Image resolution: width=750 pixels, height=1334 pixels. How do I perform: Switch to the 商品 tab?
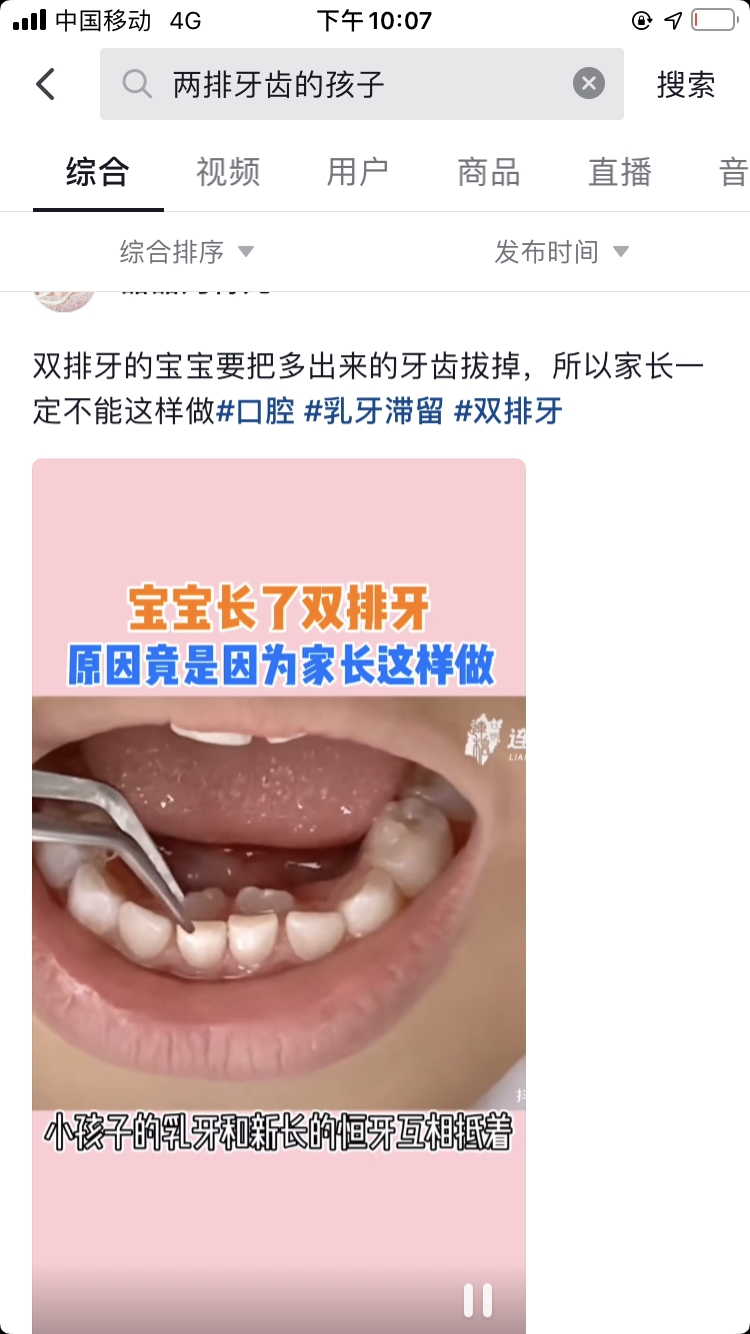coord(488,172)
